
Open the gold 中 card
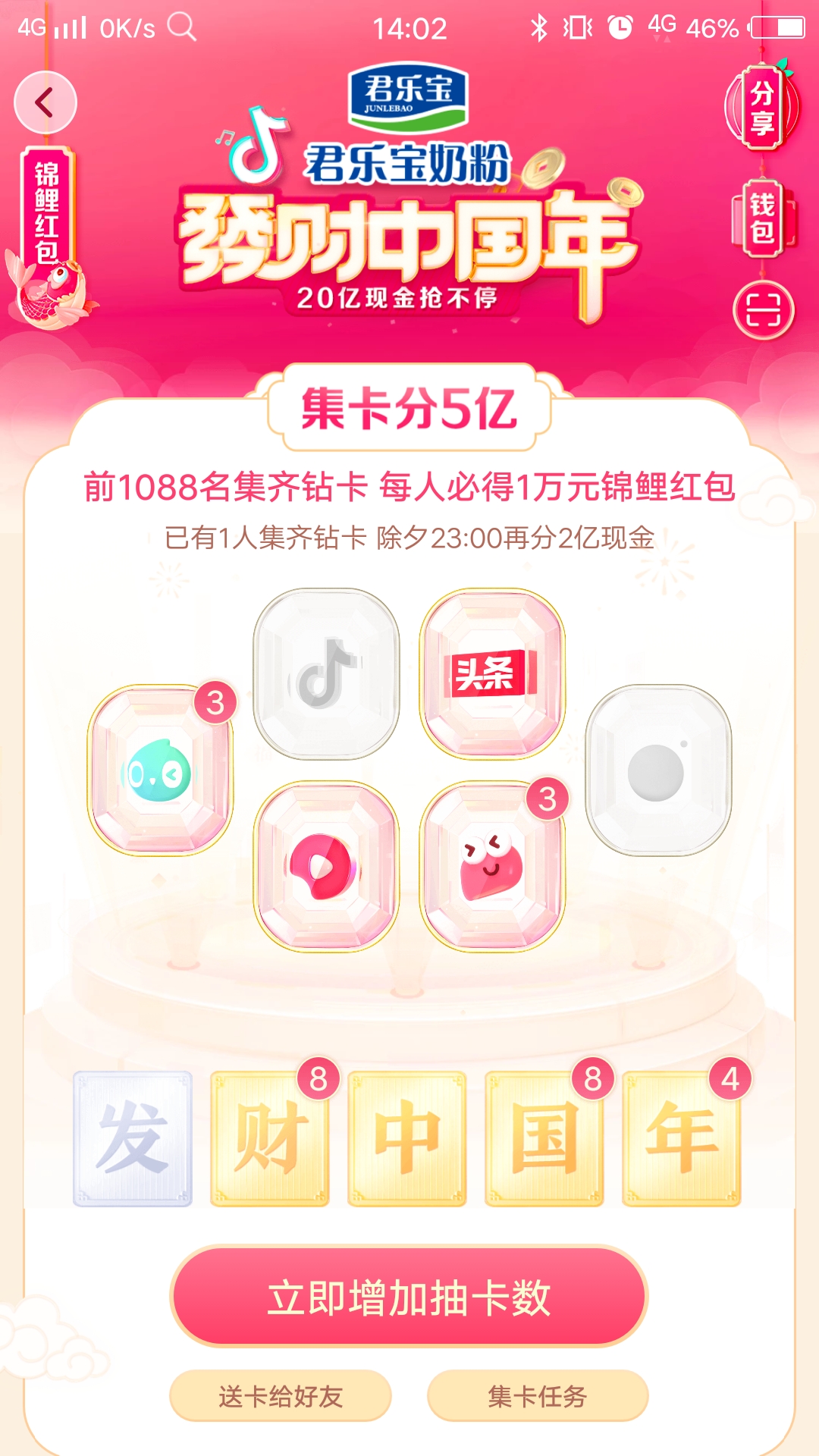[407, 1138]
